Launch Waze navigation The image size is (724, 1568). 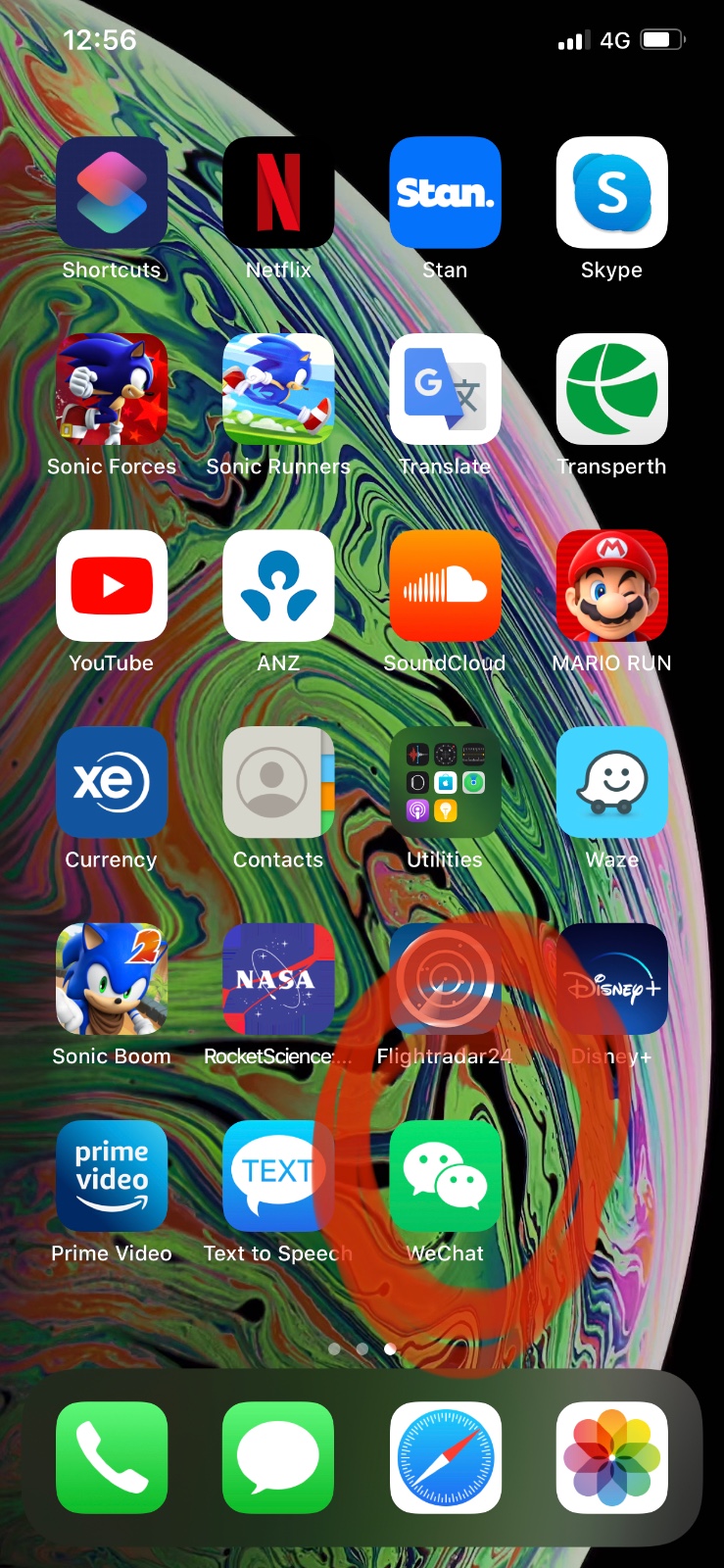pos(611,782)
